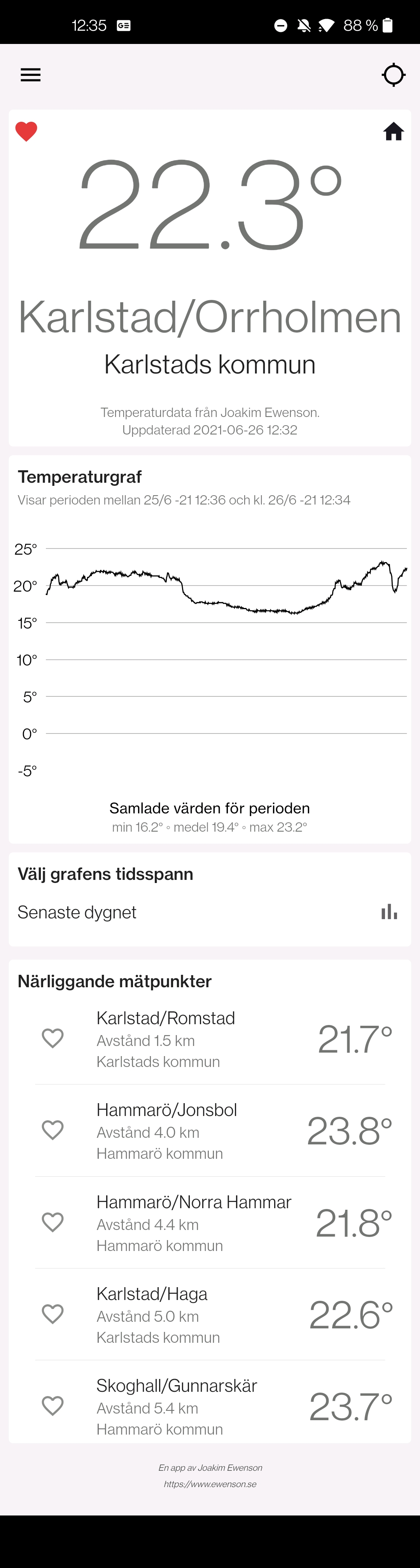Open the hamburger navigation menu

(x=30, y=75)
